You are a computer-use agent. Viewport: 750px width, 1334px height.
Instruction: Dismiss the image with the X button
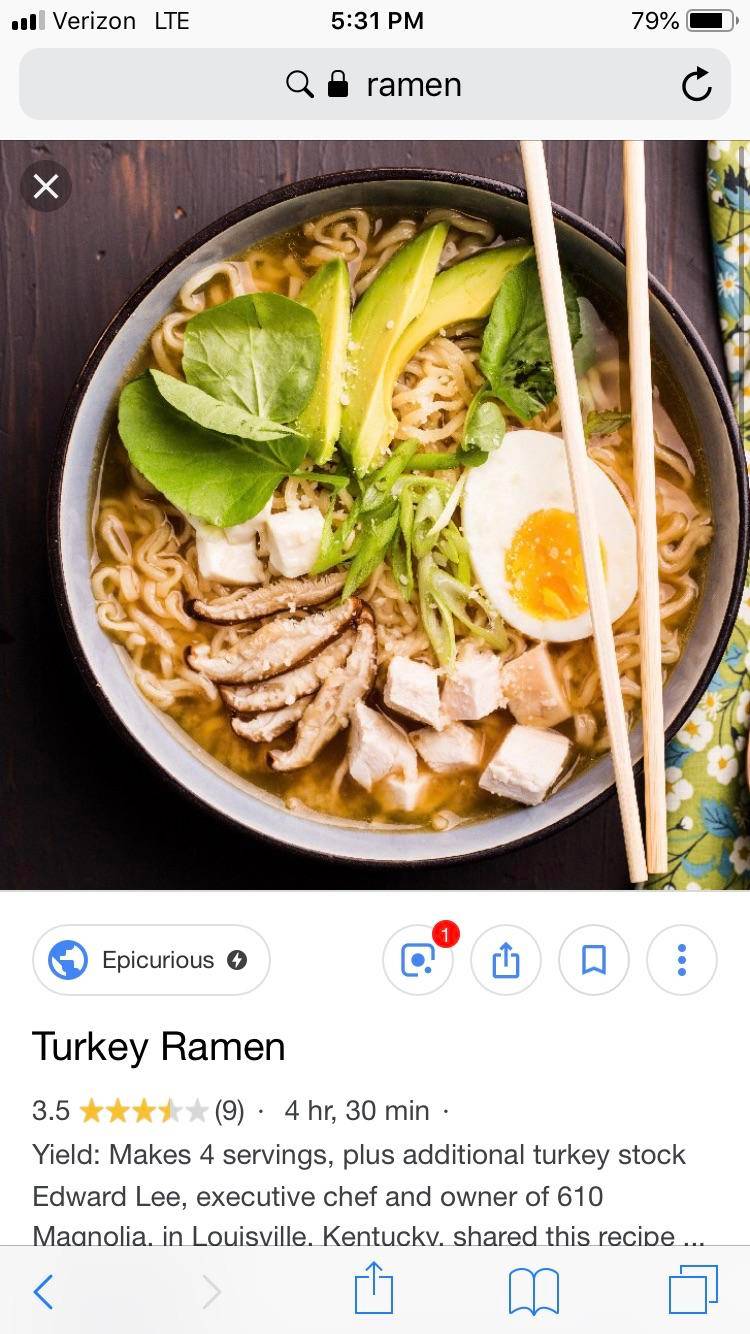pyautogui.click(x=46, y=186)
